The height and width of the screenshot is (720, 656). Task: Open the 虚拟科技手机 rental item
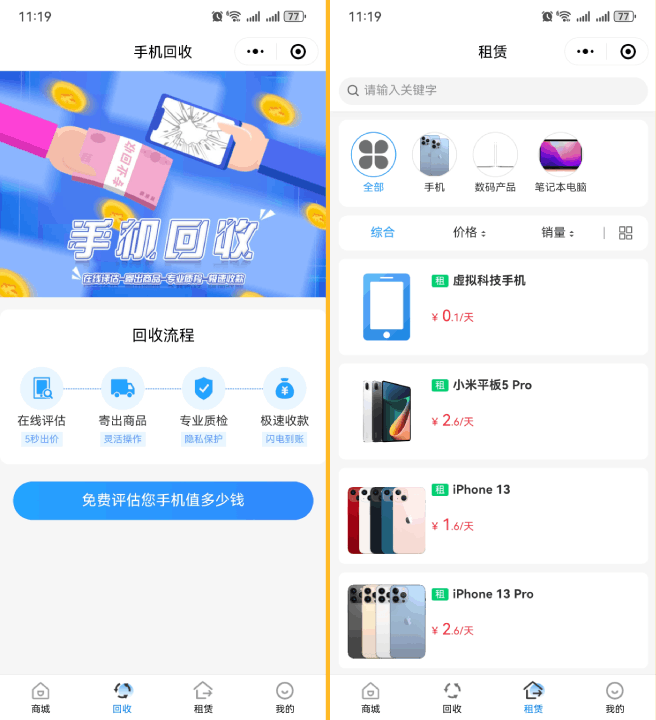(x=493, y=307)
